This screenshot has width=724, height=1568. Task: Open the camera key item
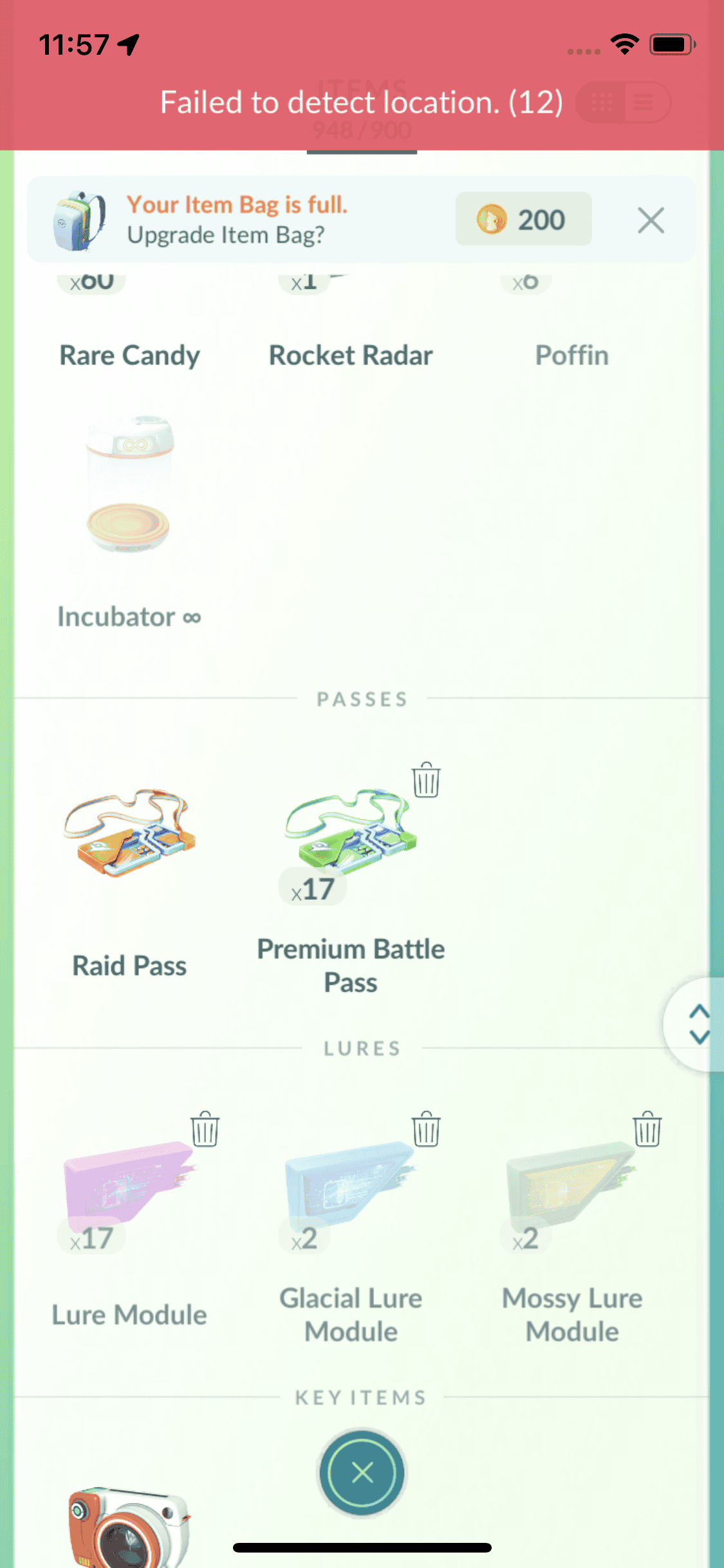point(129,1526)
